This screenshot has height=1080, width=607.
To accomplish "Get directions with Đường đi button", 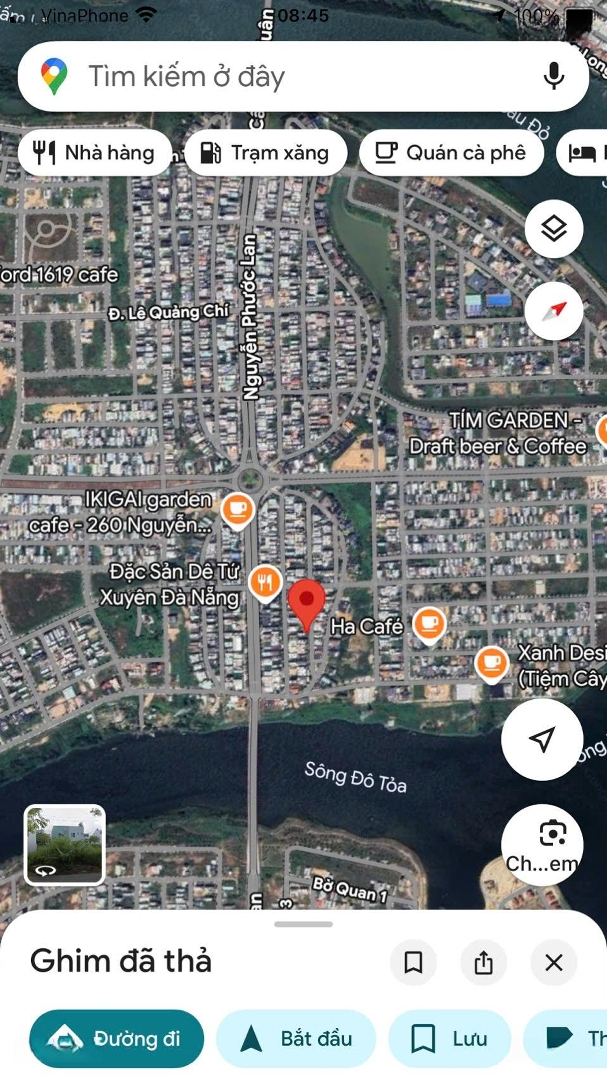I will pyautogui.click(x=116, y=1039).
